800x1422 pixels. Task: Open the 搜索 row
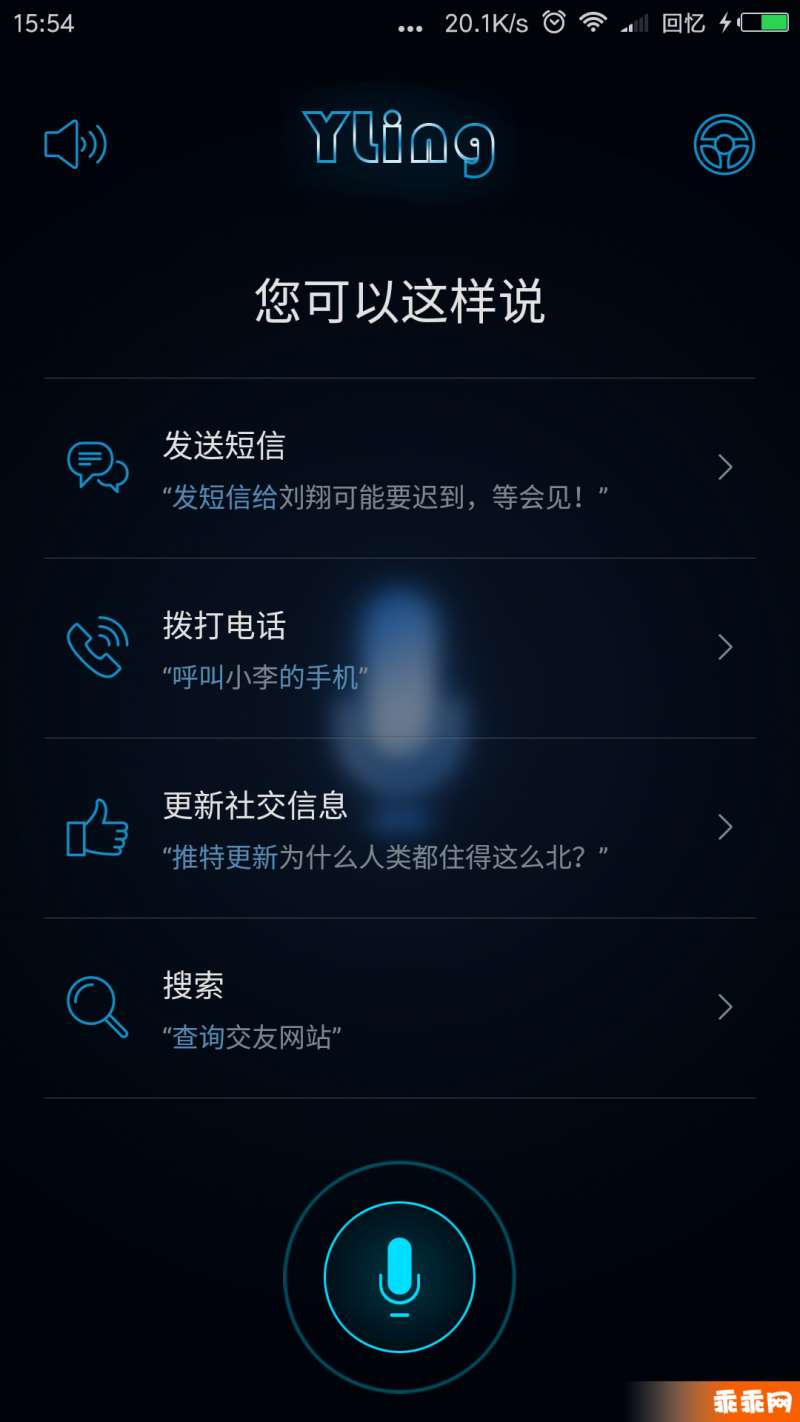coord(400,1008)
